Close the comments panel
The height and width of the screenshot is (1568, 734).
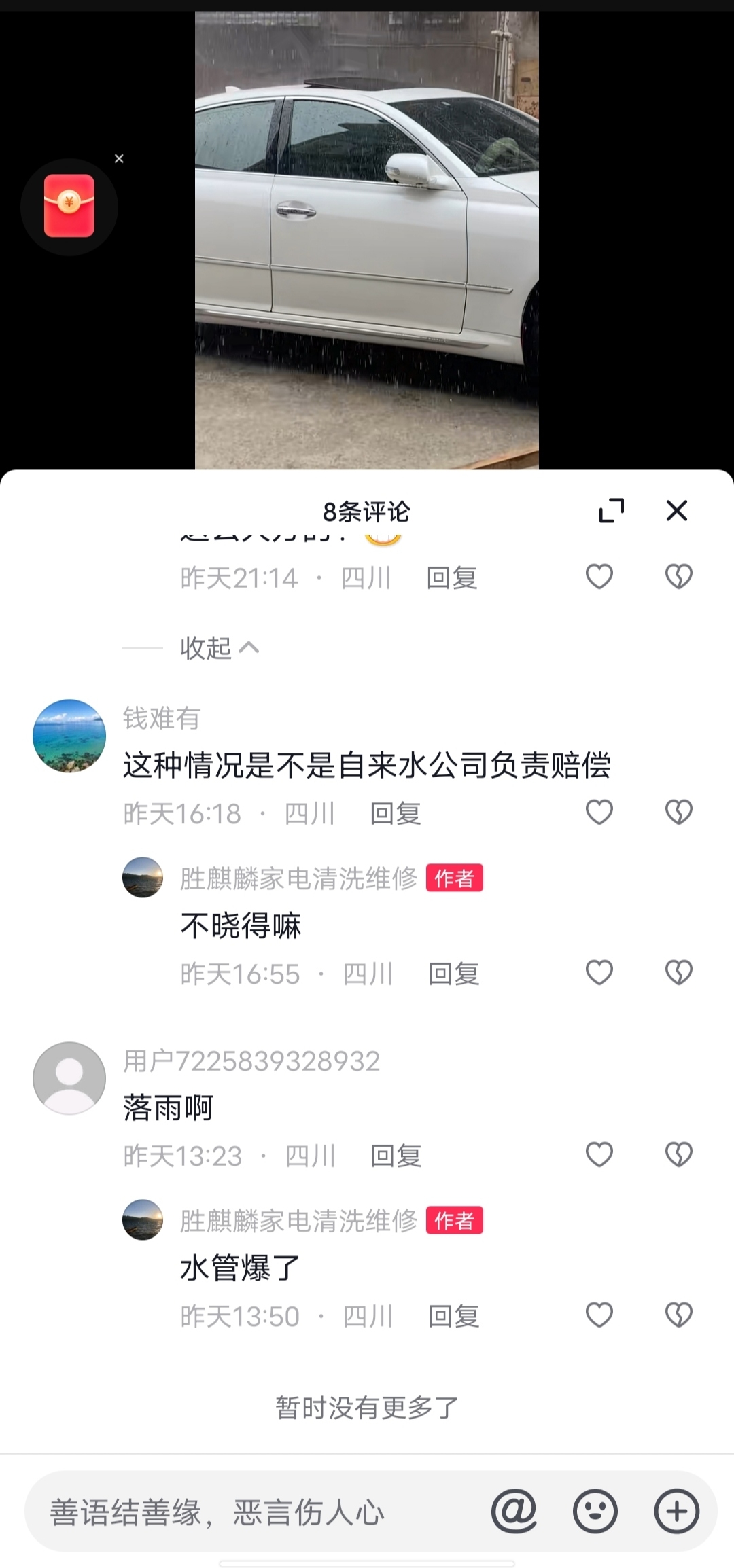coord(677,511)
